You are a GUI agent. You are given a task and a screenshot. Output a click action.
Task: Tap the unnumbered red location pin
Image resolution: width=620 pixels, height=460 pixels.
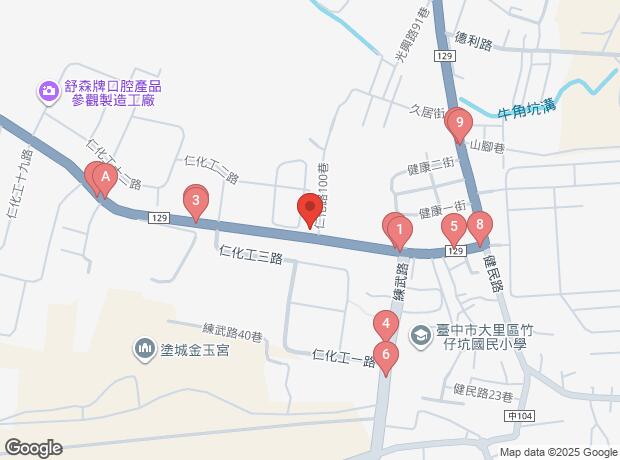(x=310, y=210)
